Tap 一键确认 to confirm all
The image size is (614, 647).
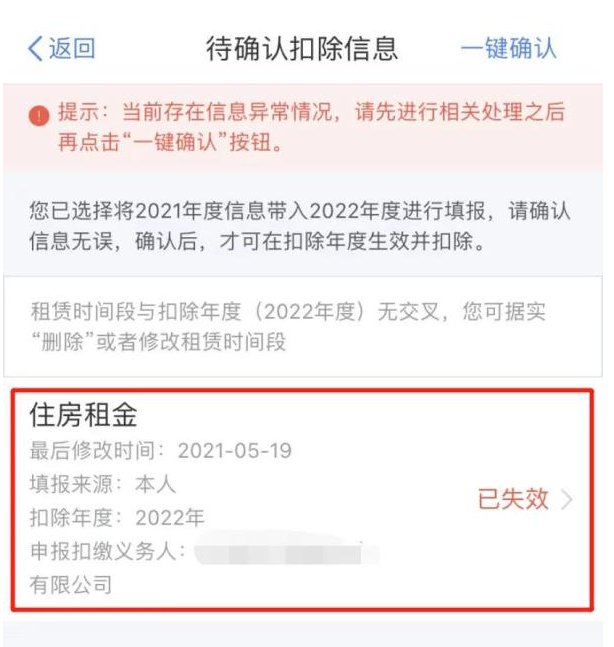point(508,47)
